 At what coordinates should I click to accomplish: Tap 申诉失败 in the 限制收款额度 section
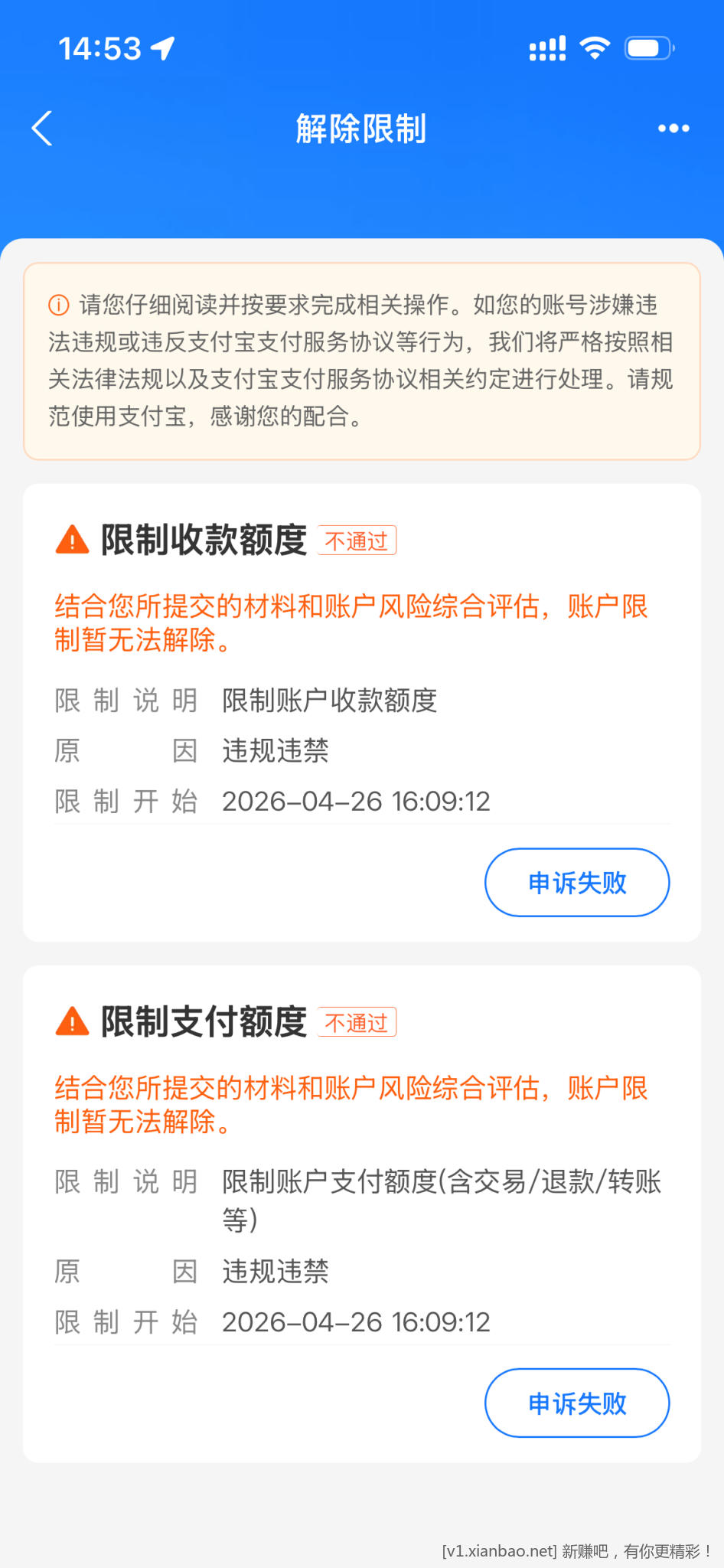click(x=577, y=882)
